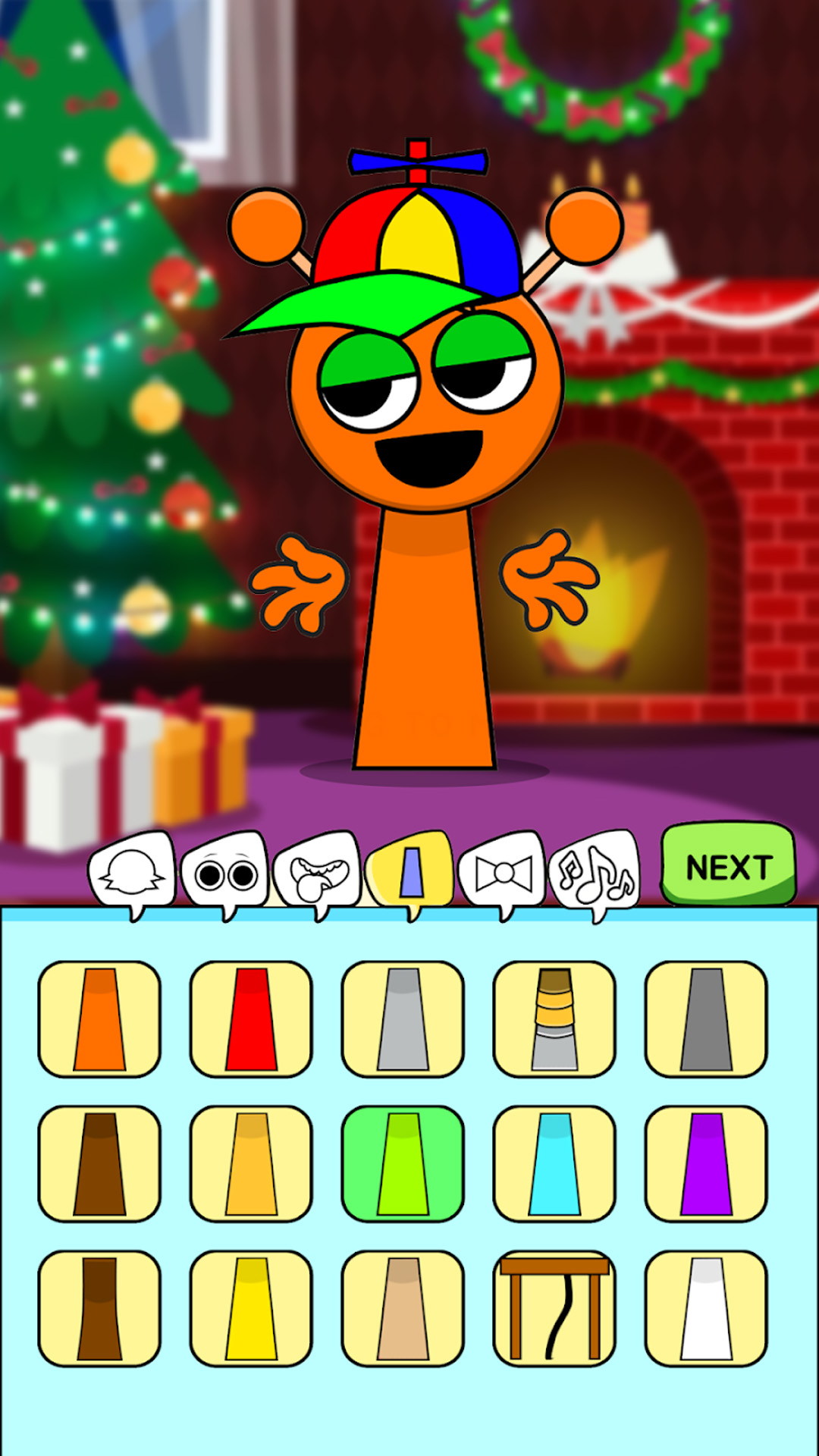Choose the orange body
The height and width of the screenshot is (1456, 819).
click(99, 1019)
